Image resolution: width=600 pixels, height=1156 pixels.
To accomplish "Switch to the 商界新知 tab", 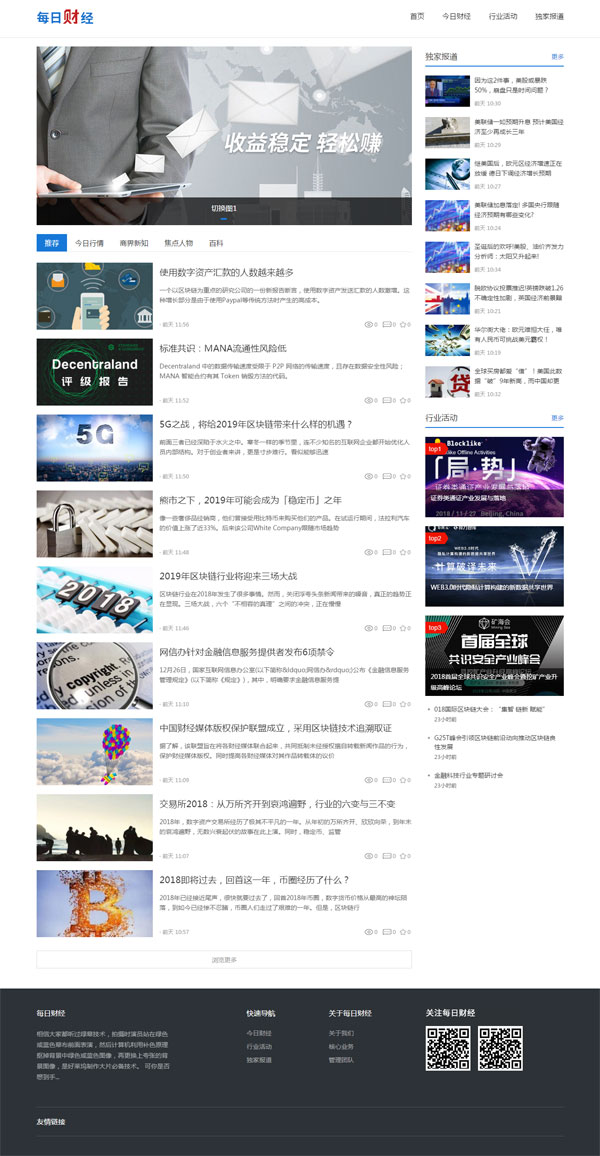I will 134,243.
